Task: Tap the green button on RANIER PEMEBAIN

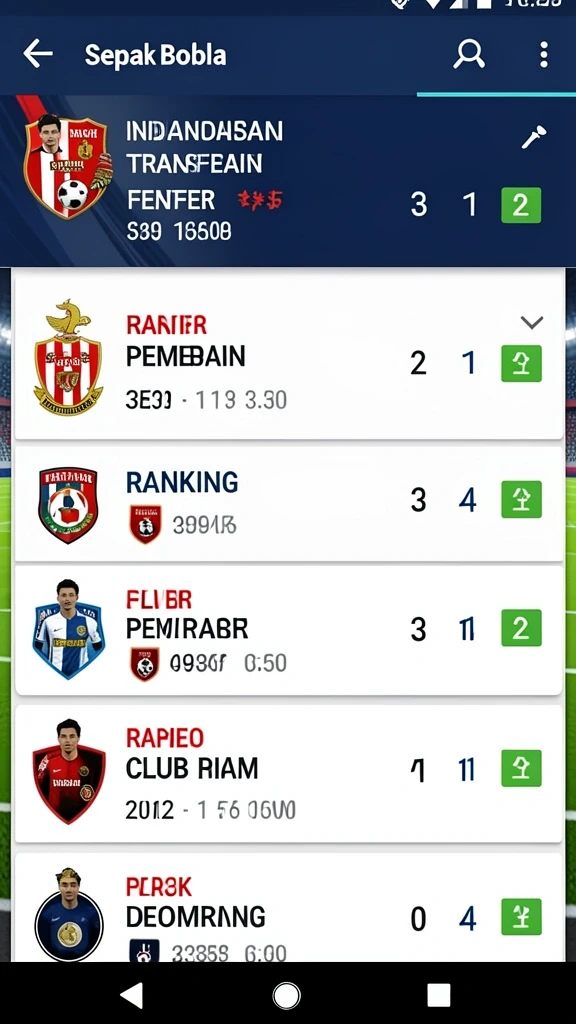Action: point(521,364)
